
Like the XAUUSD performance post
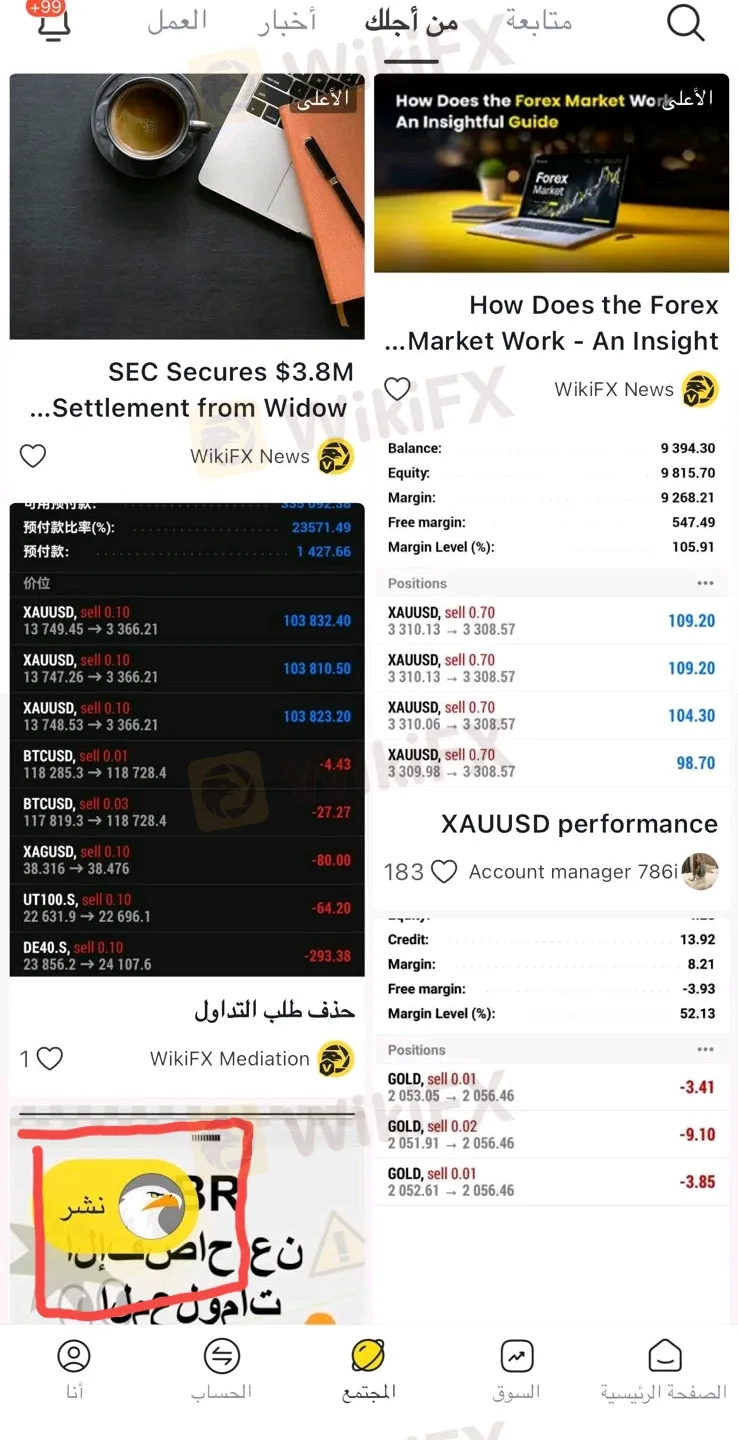(x=443, y=872)
